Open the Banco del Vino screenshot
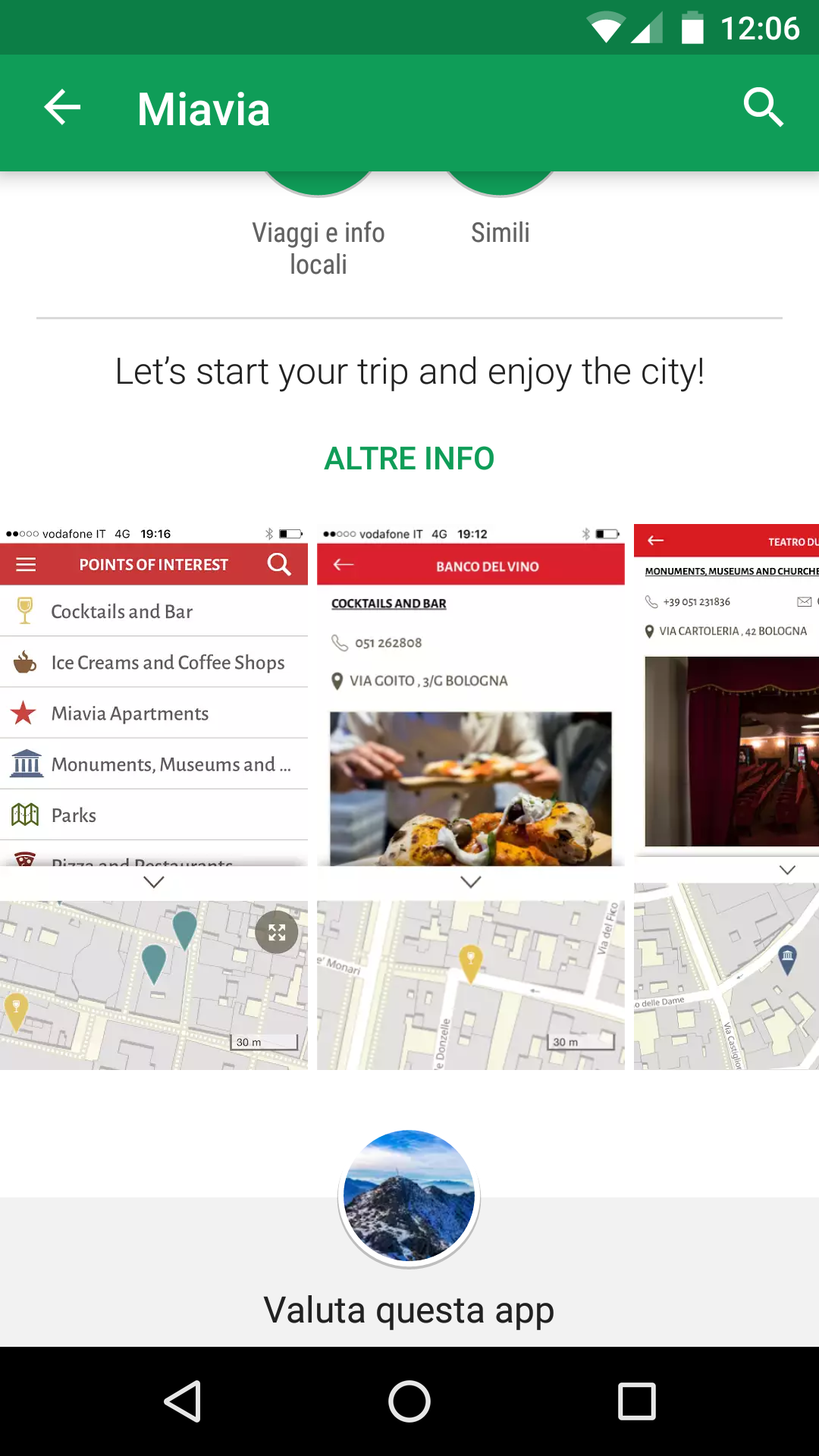819x1456 pixels. point(471,796)
